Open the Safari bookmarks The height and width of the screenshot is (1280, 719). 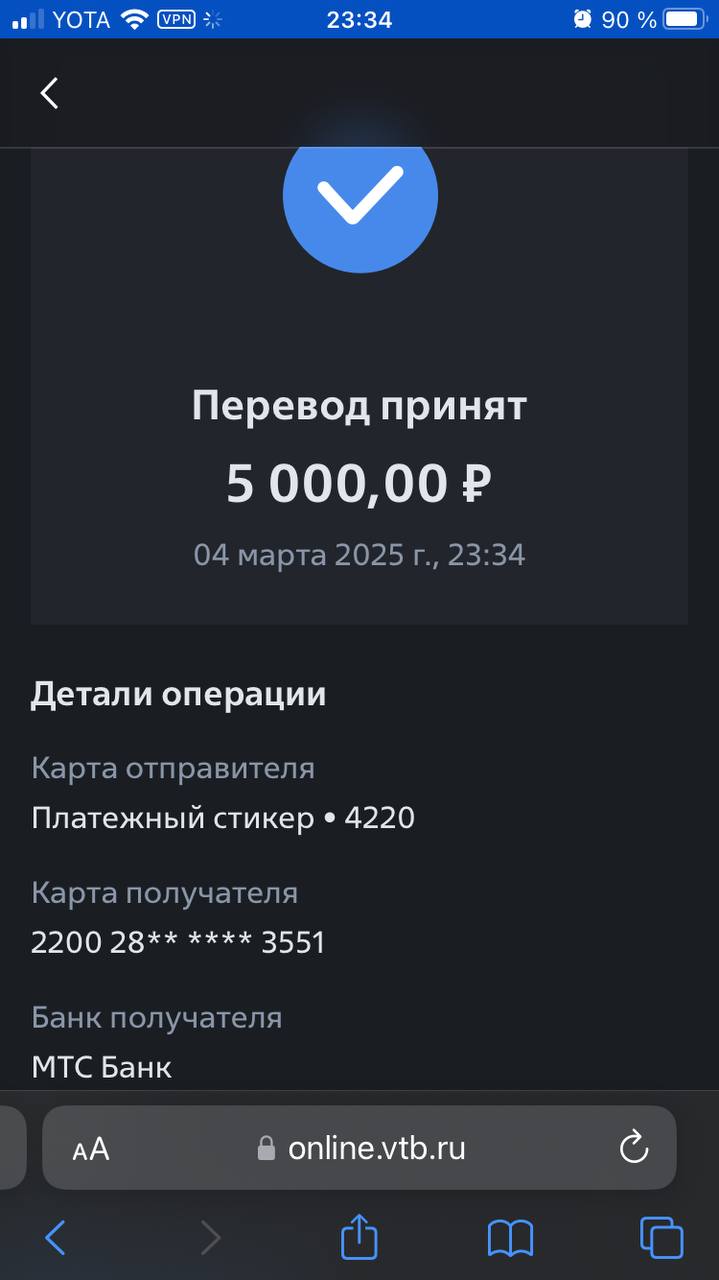click(510, 1238)
